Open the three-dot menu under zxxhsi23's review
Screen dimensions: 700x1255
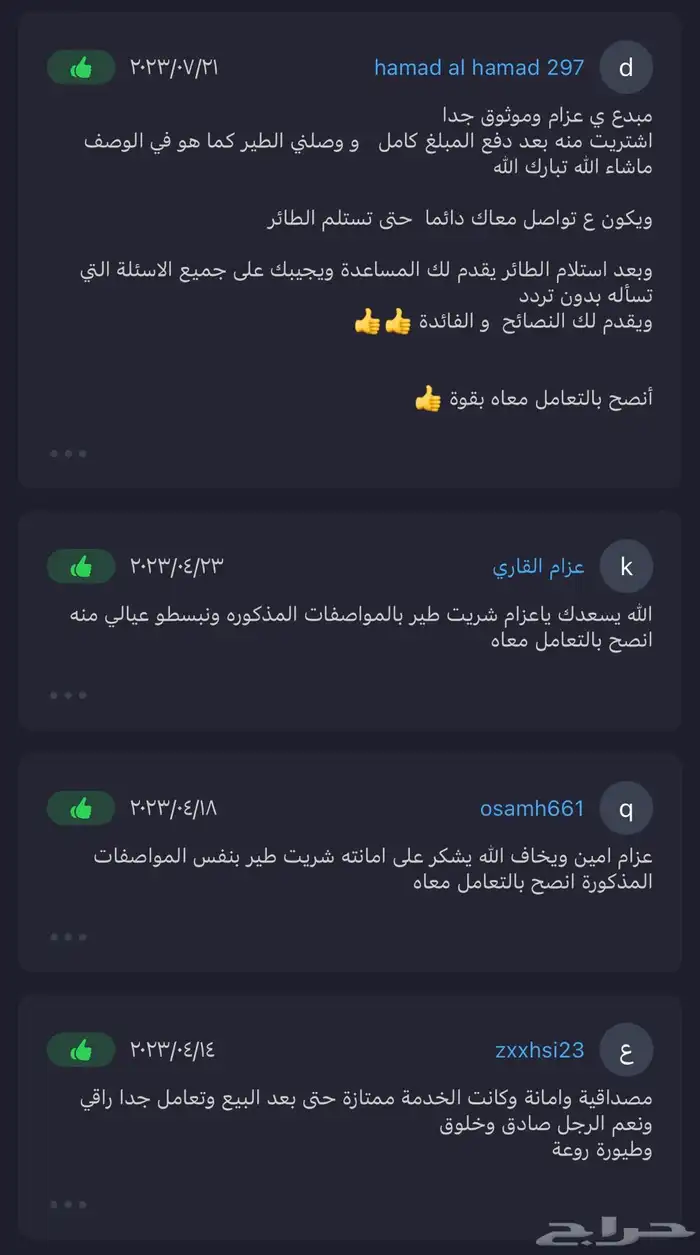[69, 1204]
